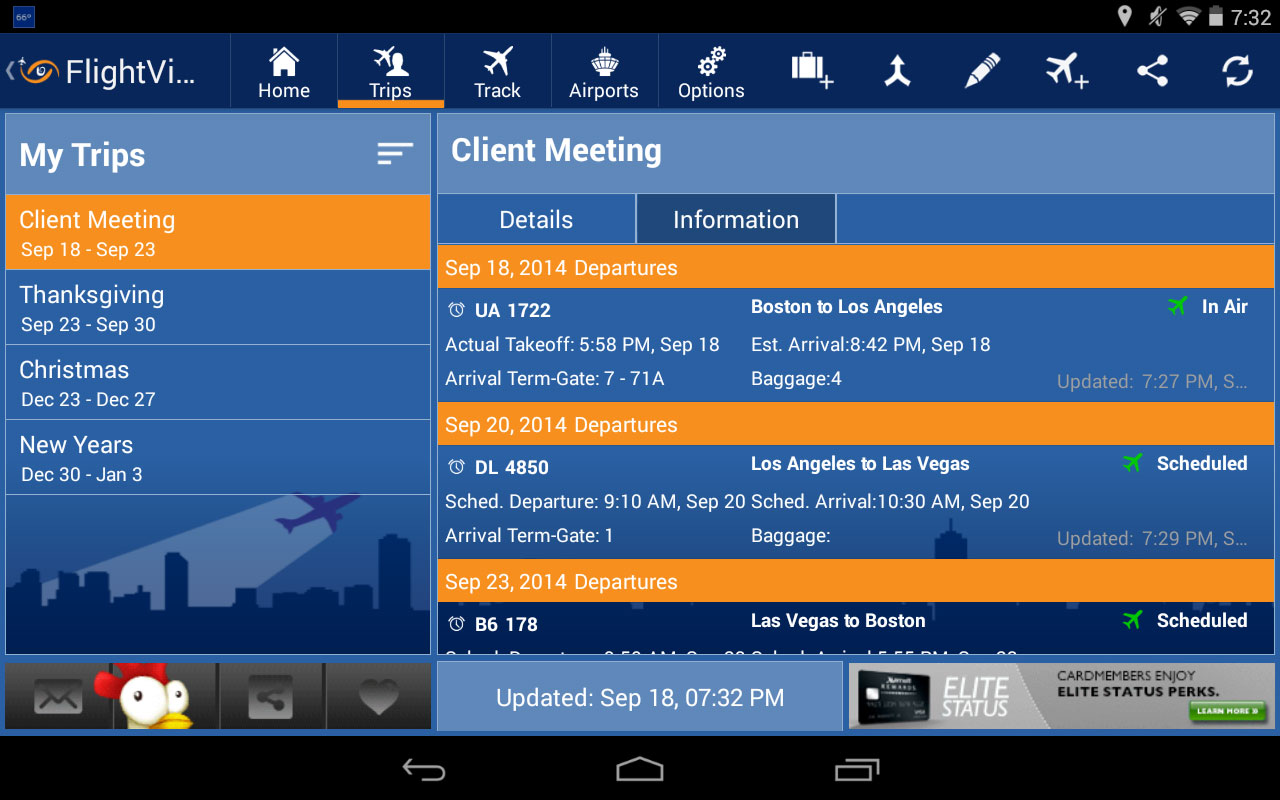
Task: Edit the trip with pencil icon
Action: coord(982,71)
